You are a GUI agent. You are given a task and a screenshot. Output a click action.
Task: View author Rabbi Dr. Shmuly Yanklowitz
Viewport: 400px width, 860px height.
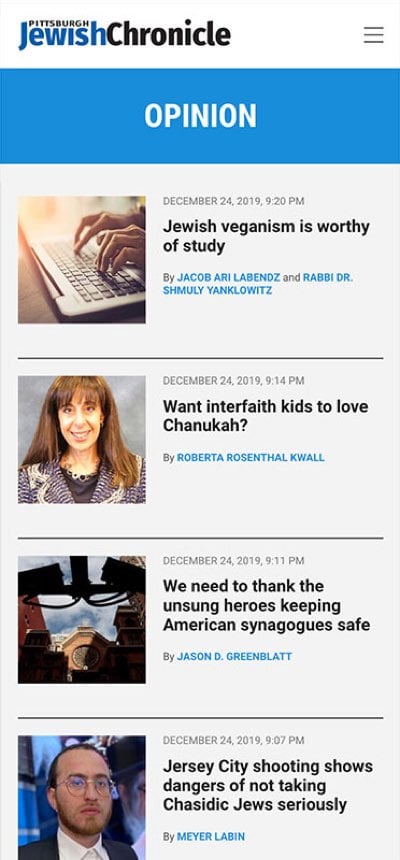tap(258, 284)
